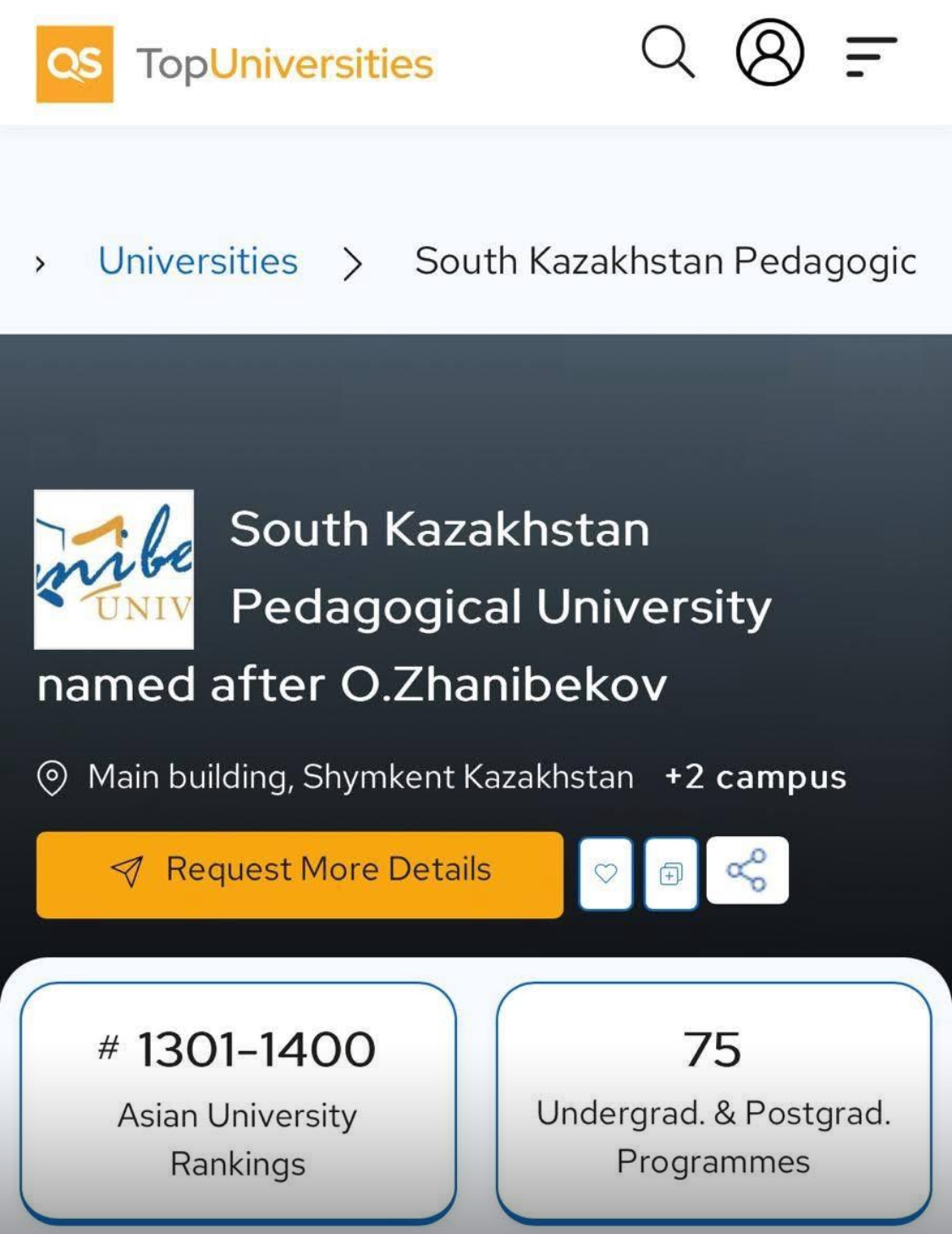Open the Universities breadcrumb link
The image size is (952, 1234).
click(x=198, y=262)
